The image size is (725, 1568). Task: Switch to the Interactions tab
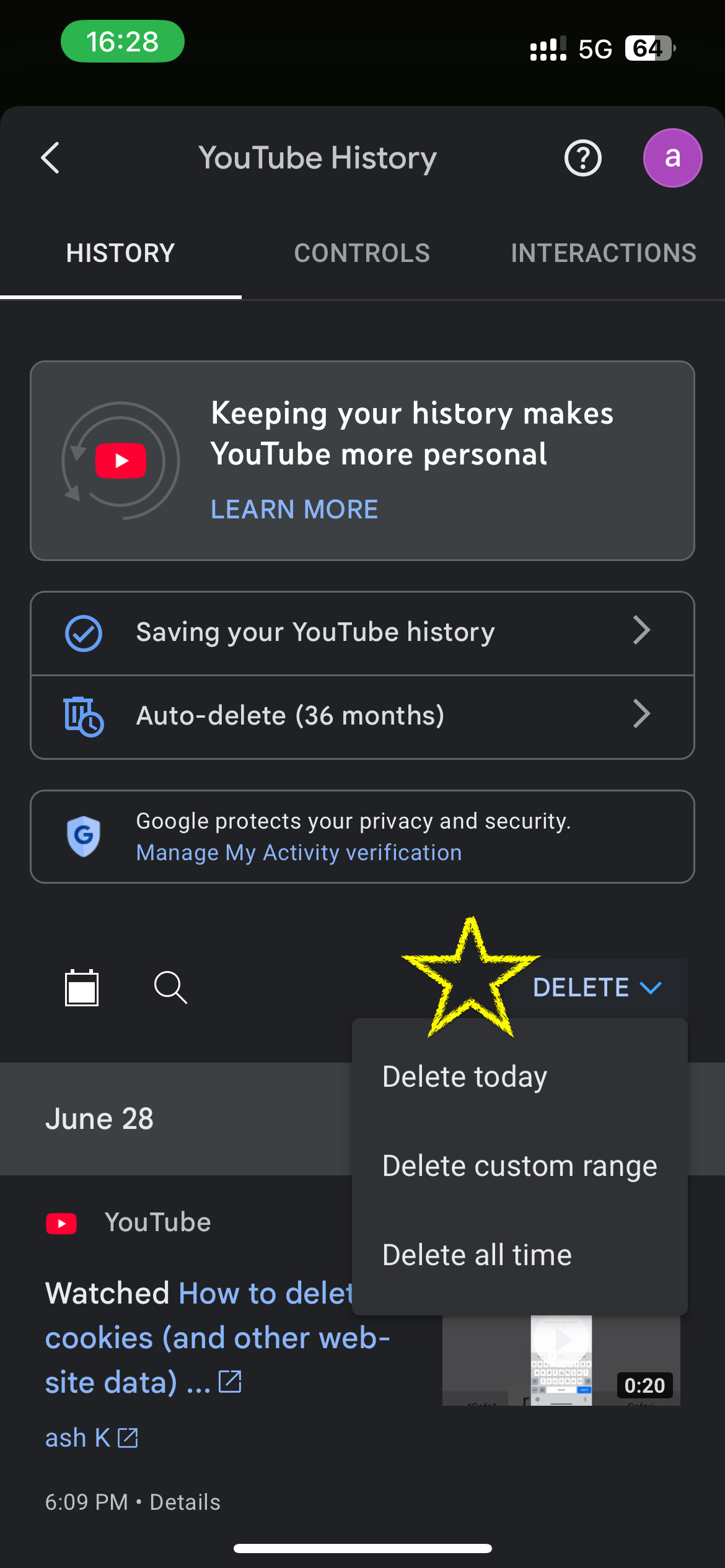click(604, 253)
